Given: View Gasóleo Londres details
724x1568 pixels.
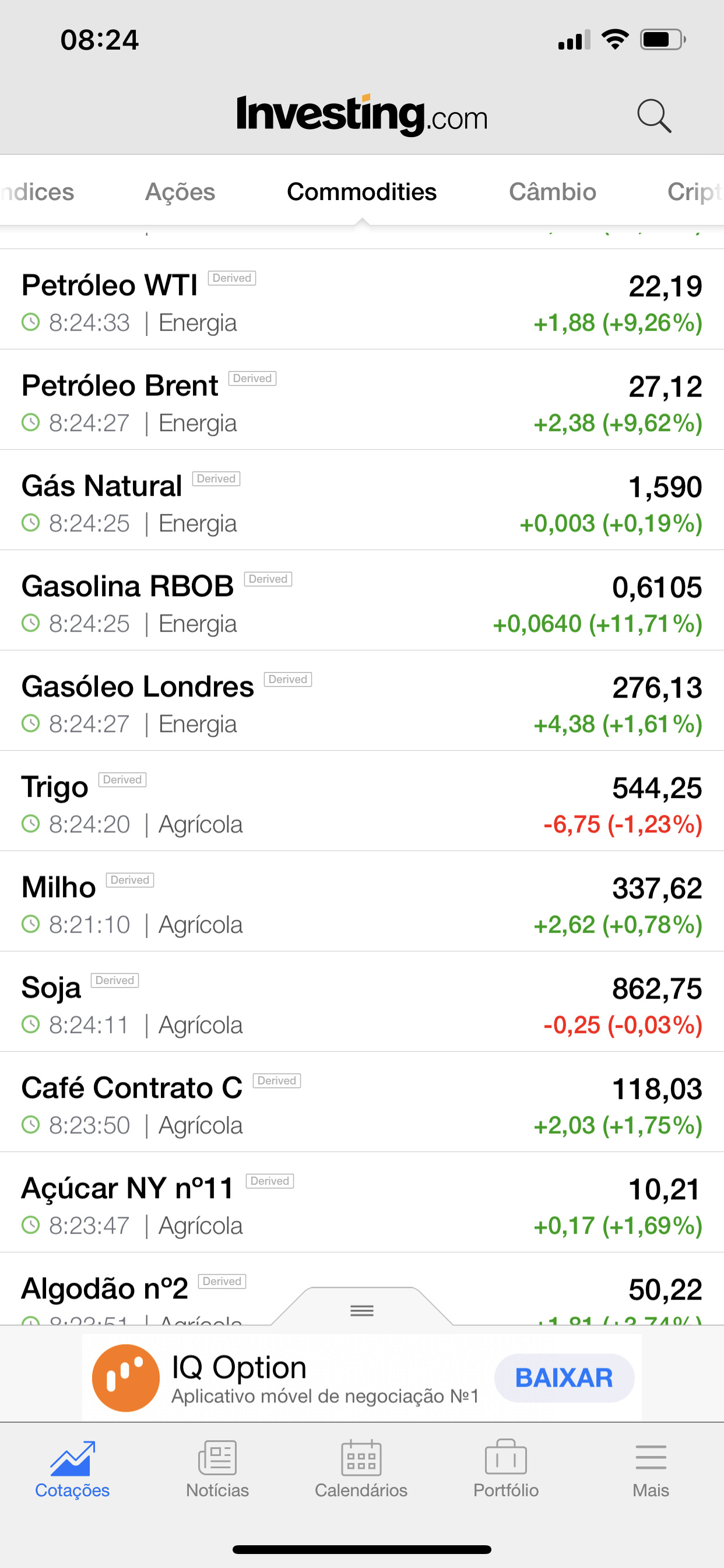Looking at the screenshot, I should click(362, 701).
